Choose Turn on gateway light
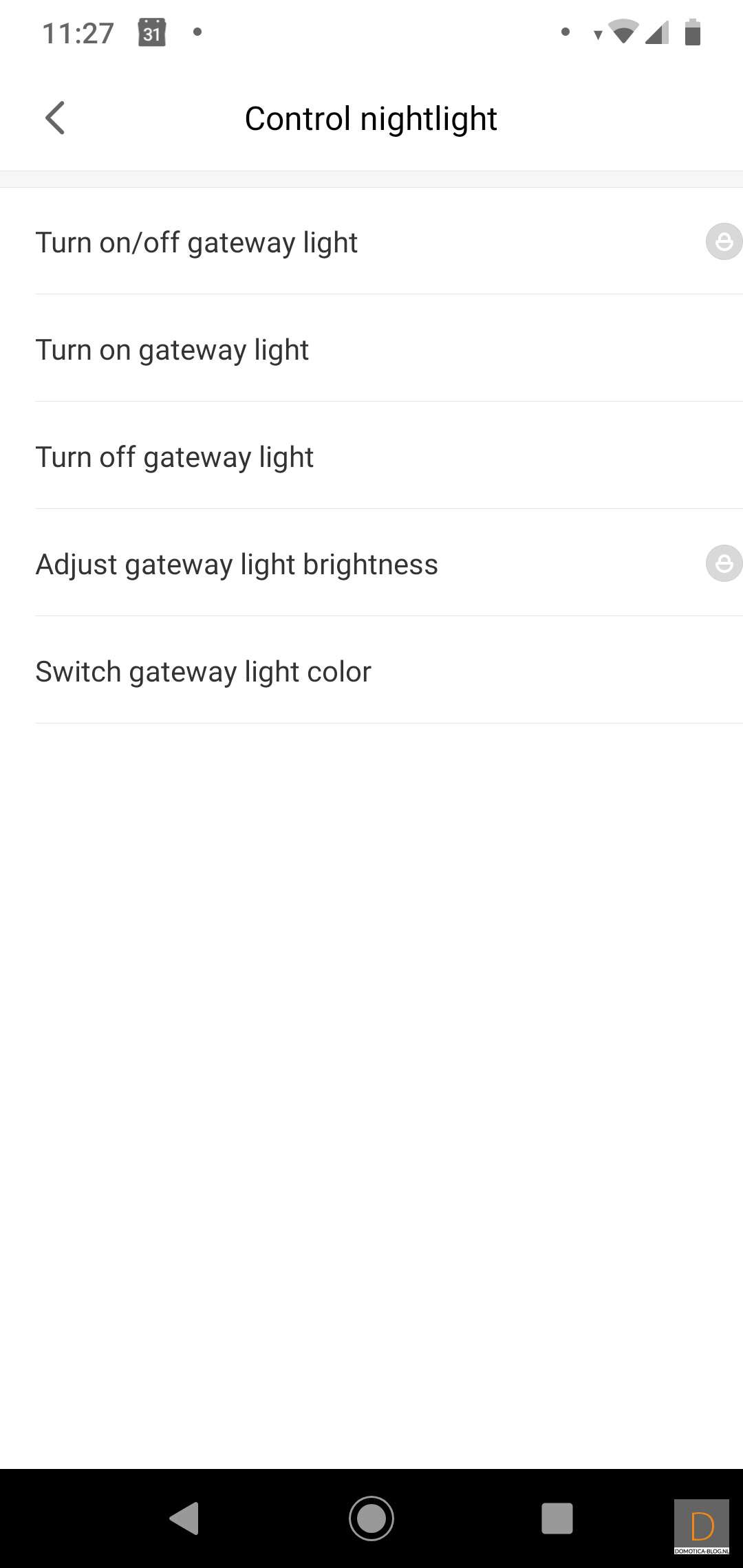Viewport: 743px width, 1568px height. click(172, 349)
